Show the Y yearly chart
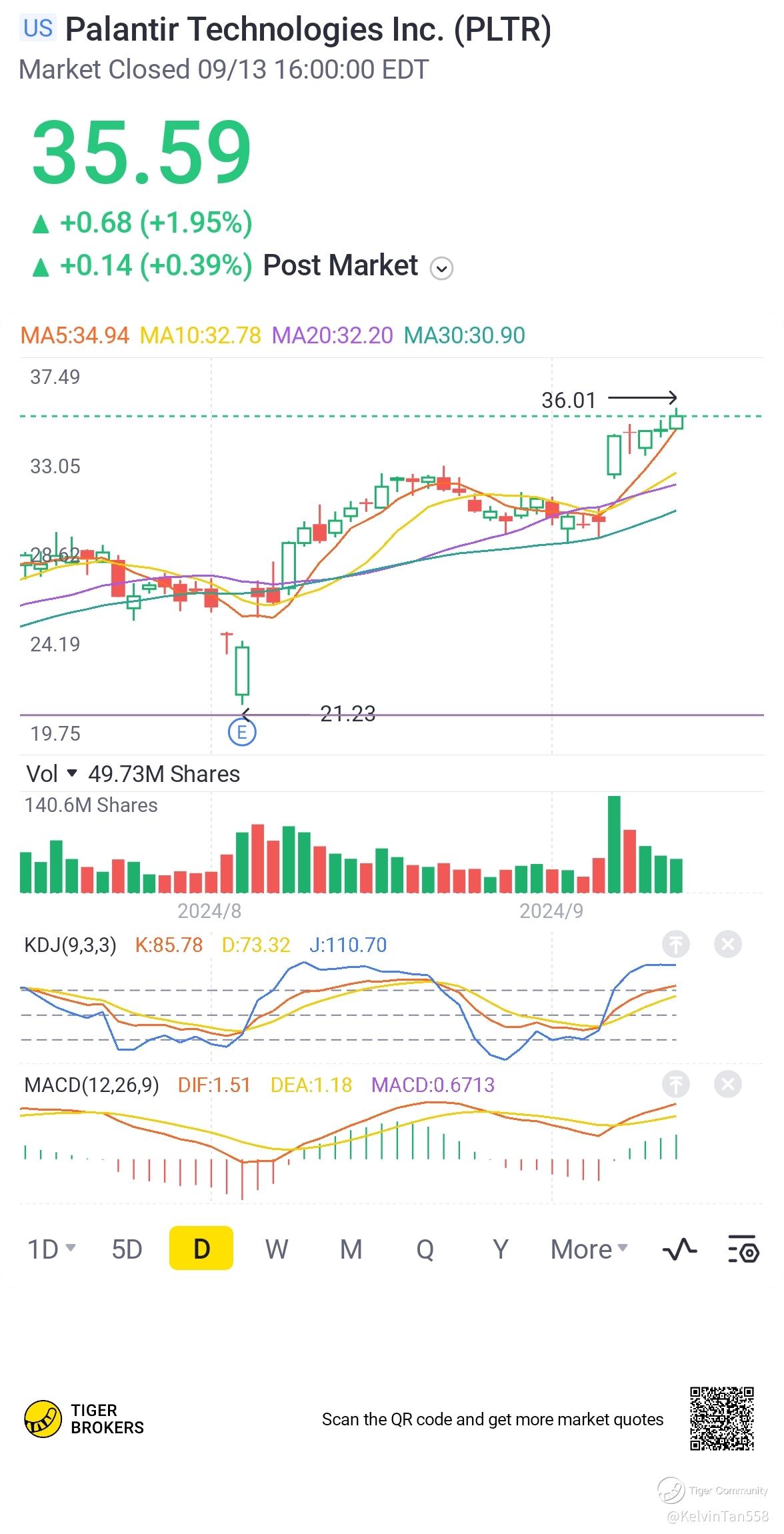The height and width of the screenshot is (1534, 784). pos(500,1249)
